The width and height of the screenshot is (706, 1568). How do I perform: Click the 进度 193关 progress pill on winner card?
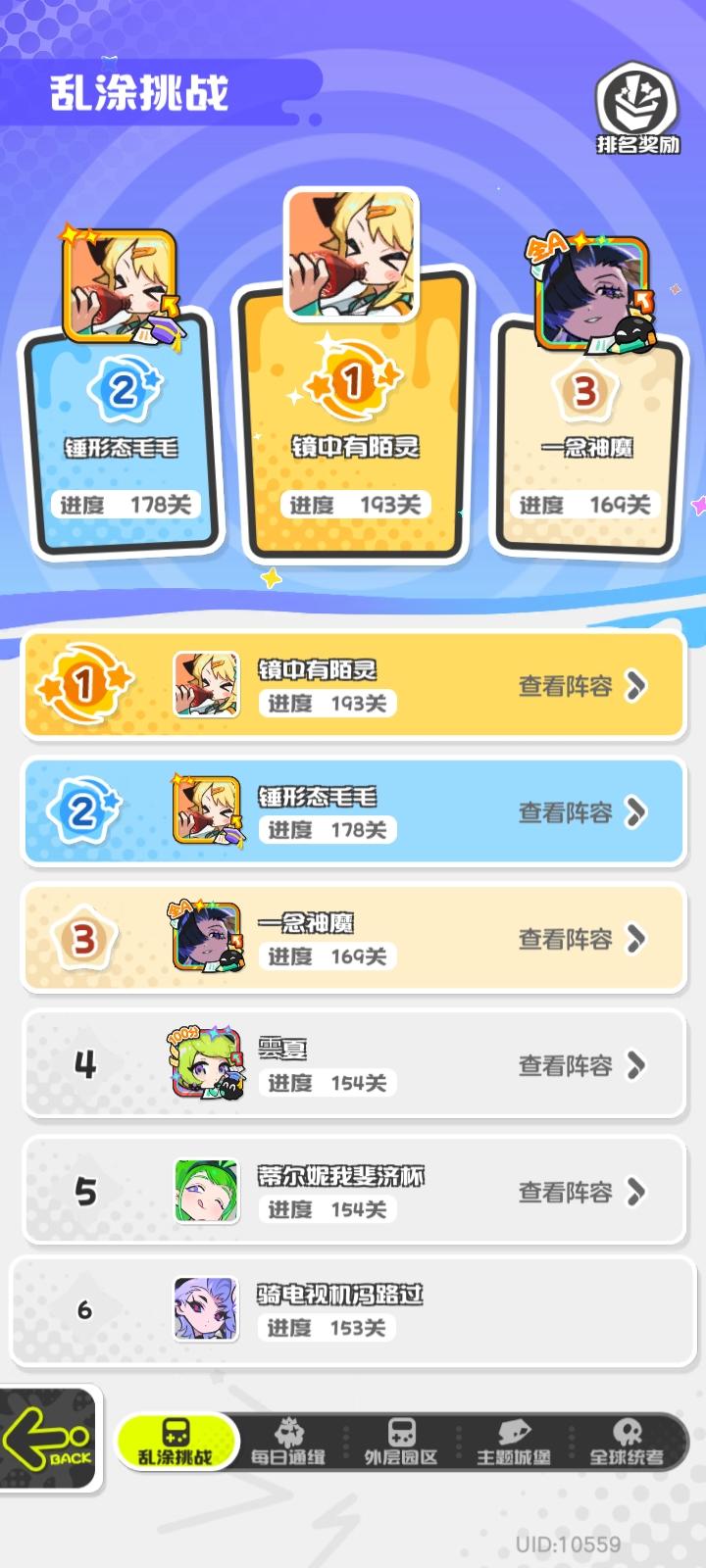(x=357, y=506)
